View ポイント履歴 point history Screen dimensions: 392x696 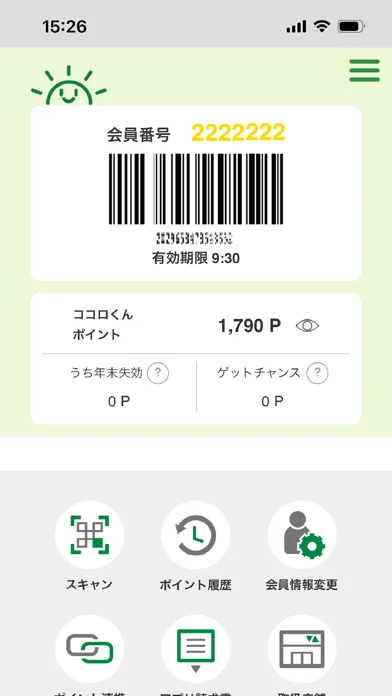click(196, 534)
